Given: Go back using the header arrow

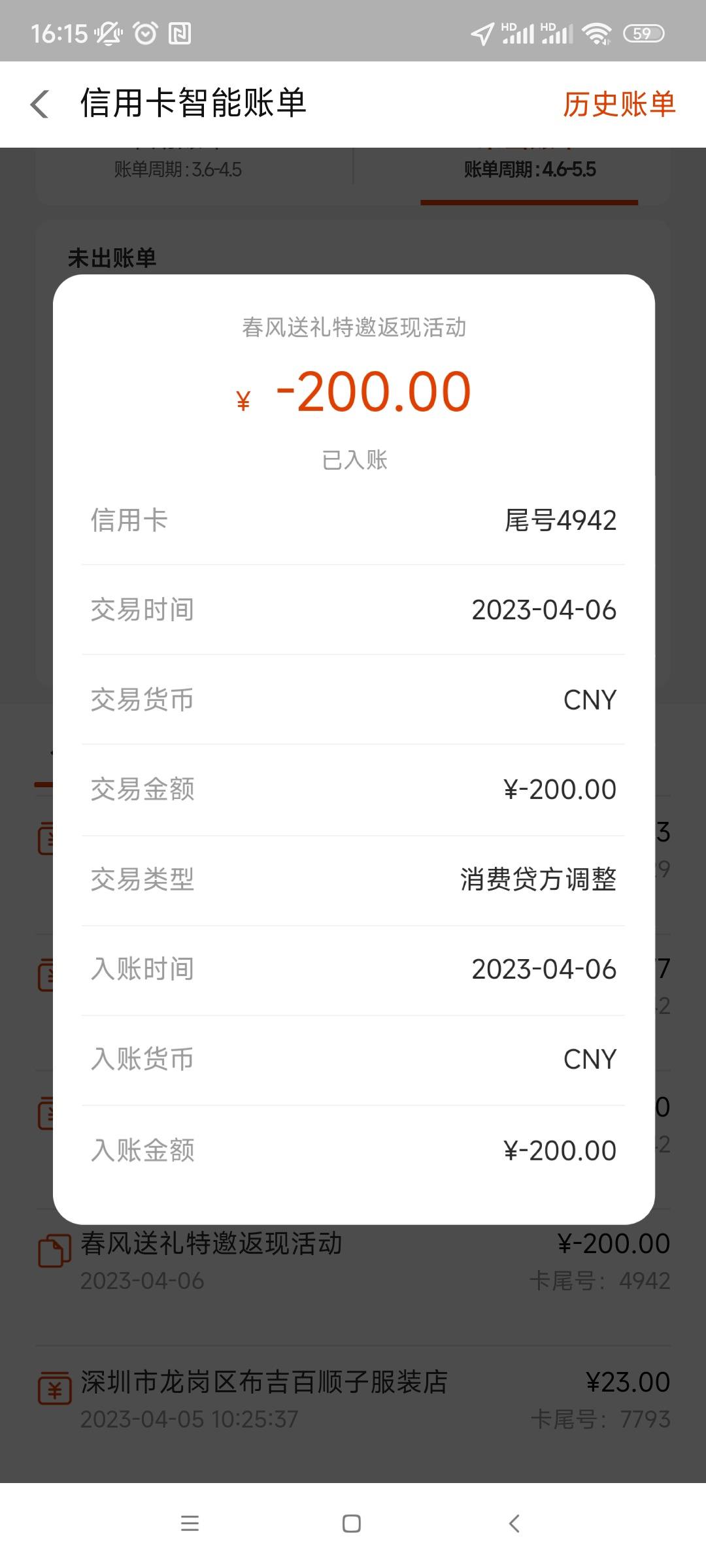Looking at the screenshot, I should [x=40, y=105].
